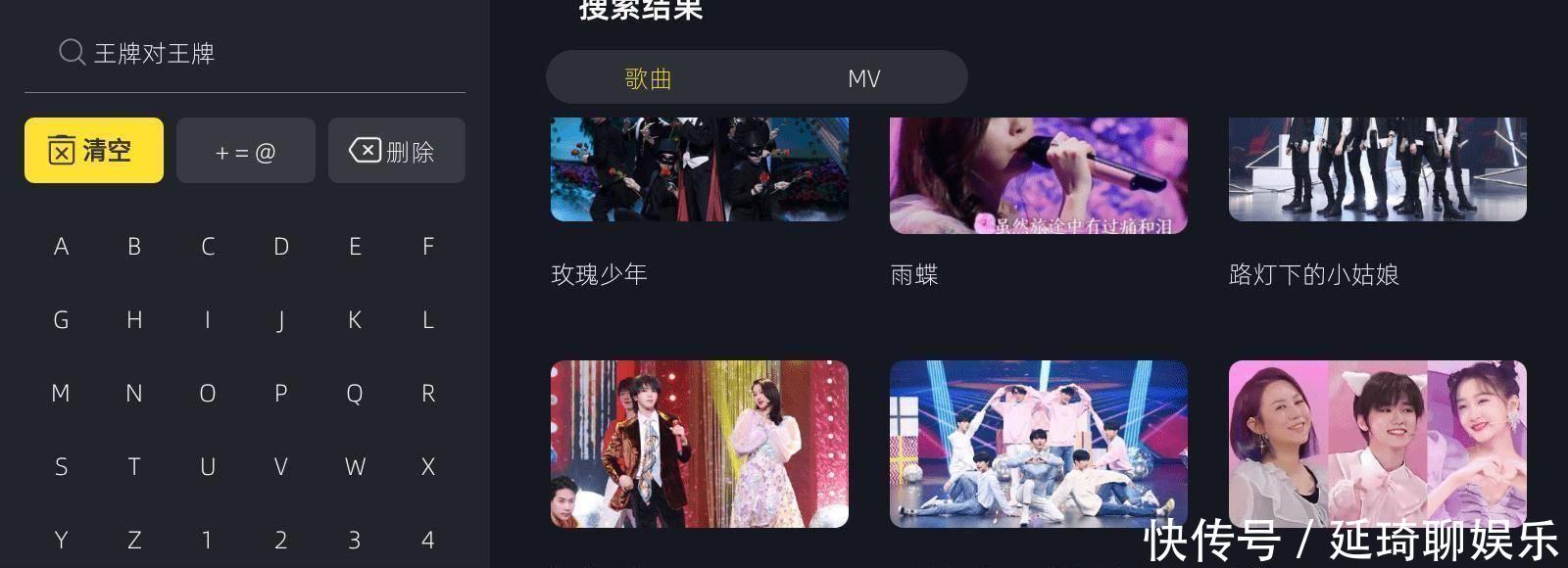Clear the search text with 清空

tap(94, 151)
